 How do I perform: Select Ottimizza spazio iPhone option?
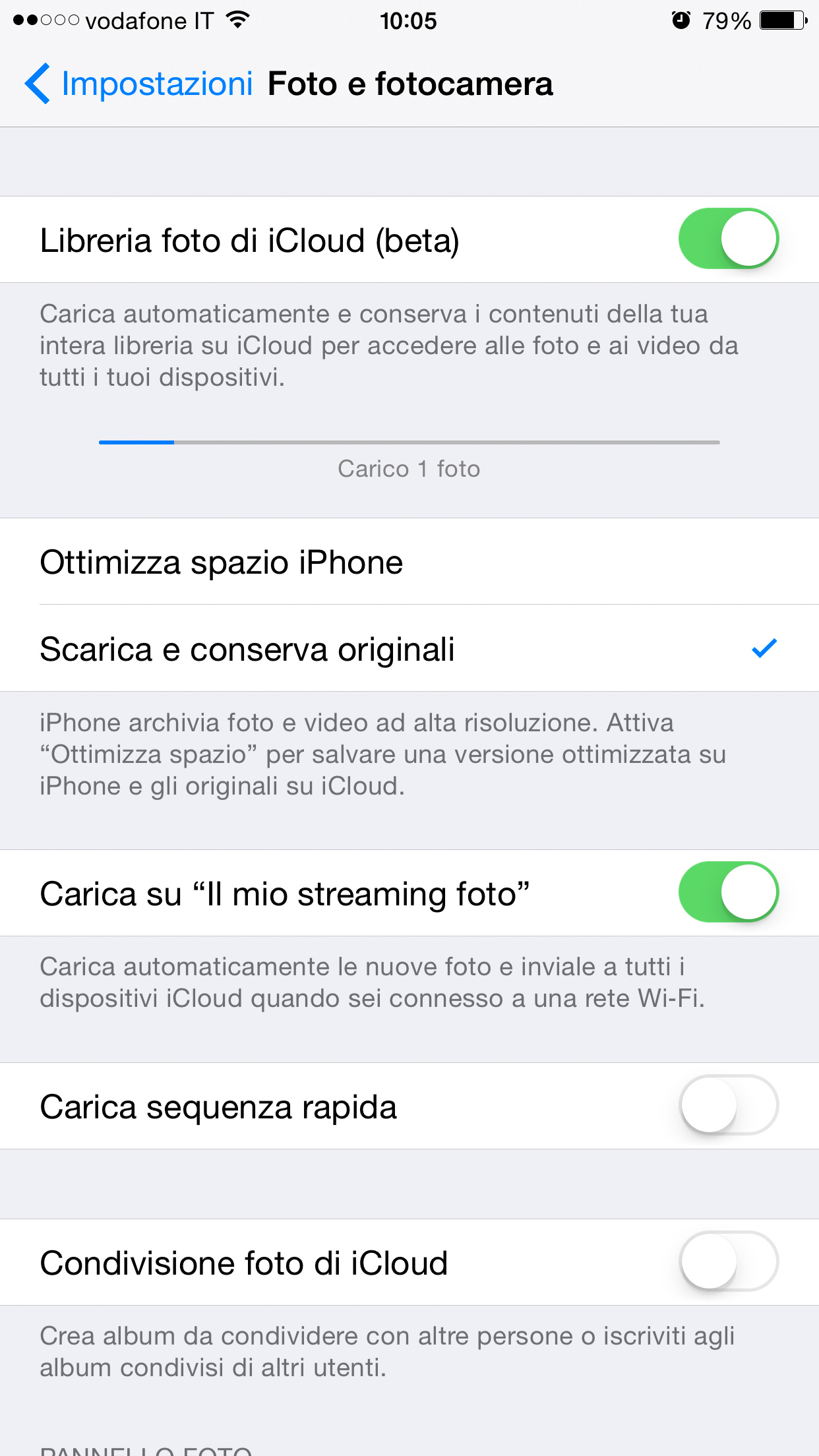pyautogui.click(x=409, y=562)
